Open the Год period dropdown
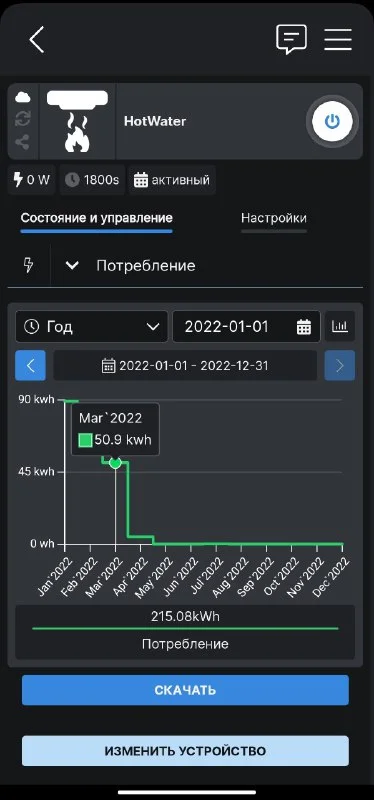 (x=91, y=327)
